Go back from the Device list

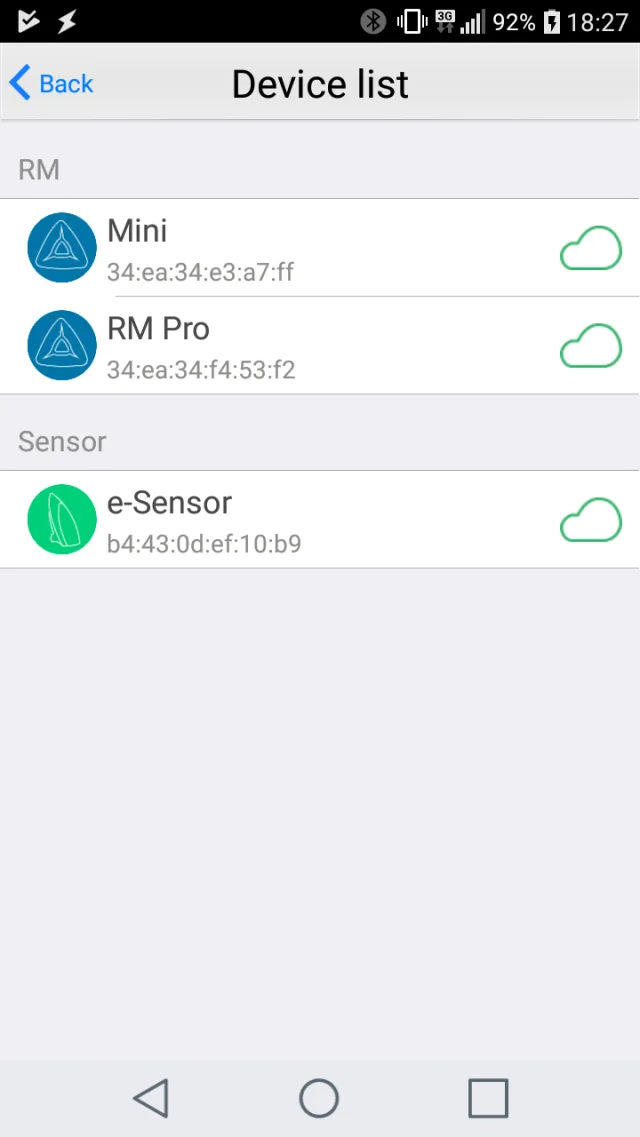pyautogui.click(x=52, y=84)
